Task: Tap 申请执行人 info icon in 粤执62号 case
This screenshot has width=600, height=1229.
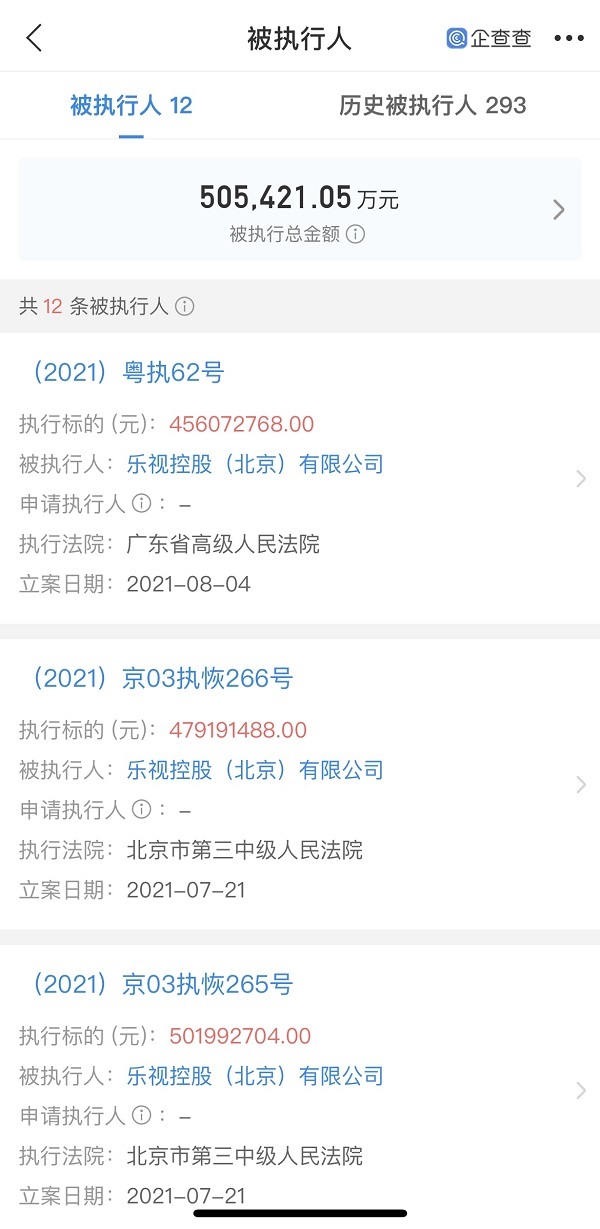Action: [x=141, y=504]
